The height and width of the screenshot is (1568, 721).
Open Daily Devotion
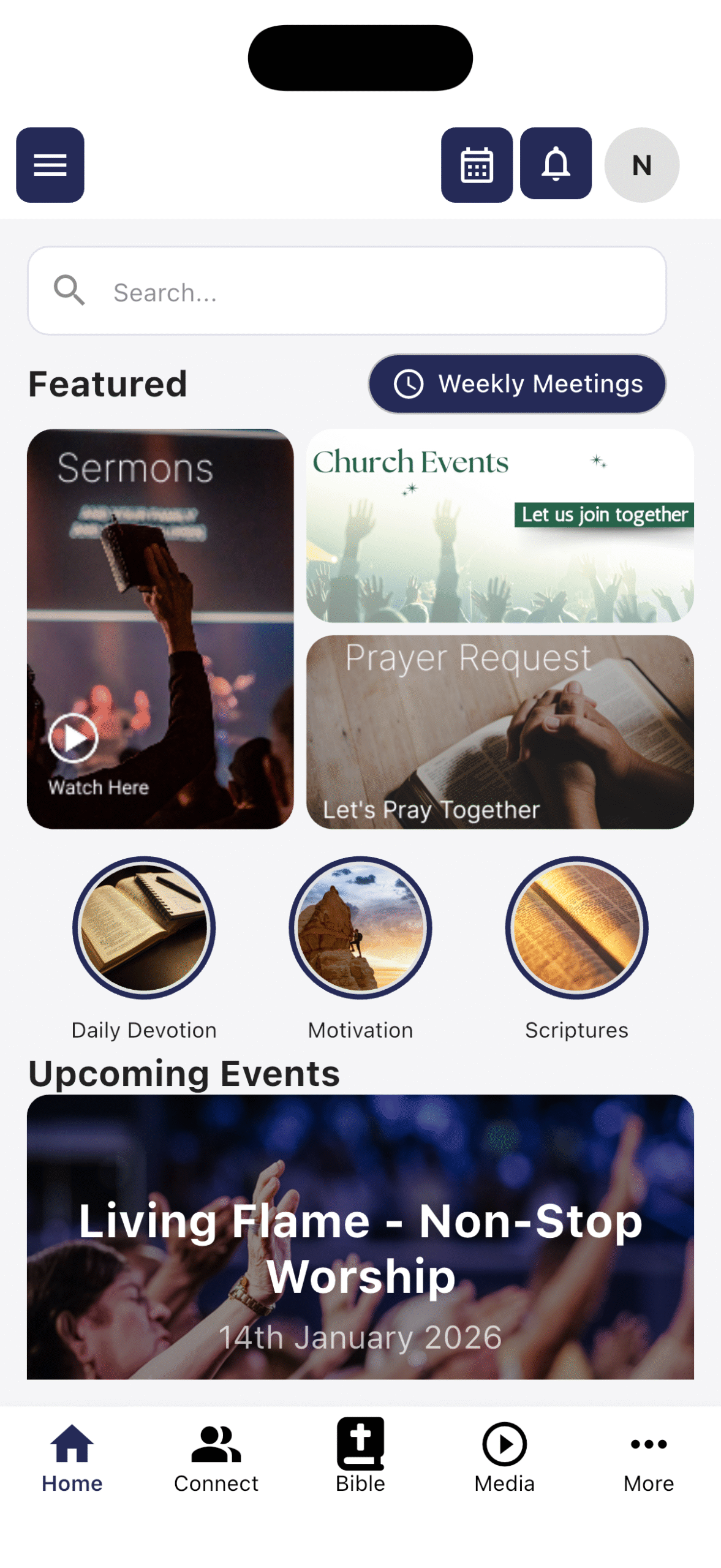[x=144, y=927]
